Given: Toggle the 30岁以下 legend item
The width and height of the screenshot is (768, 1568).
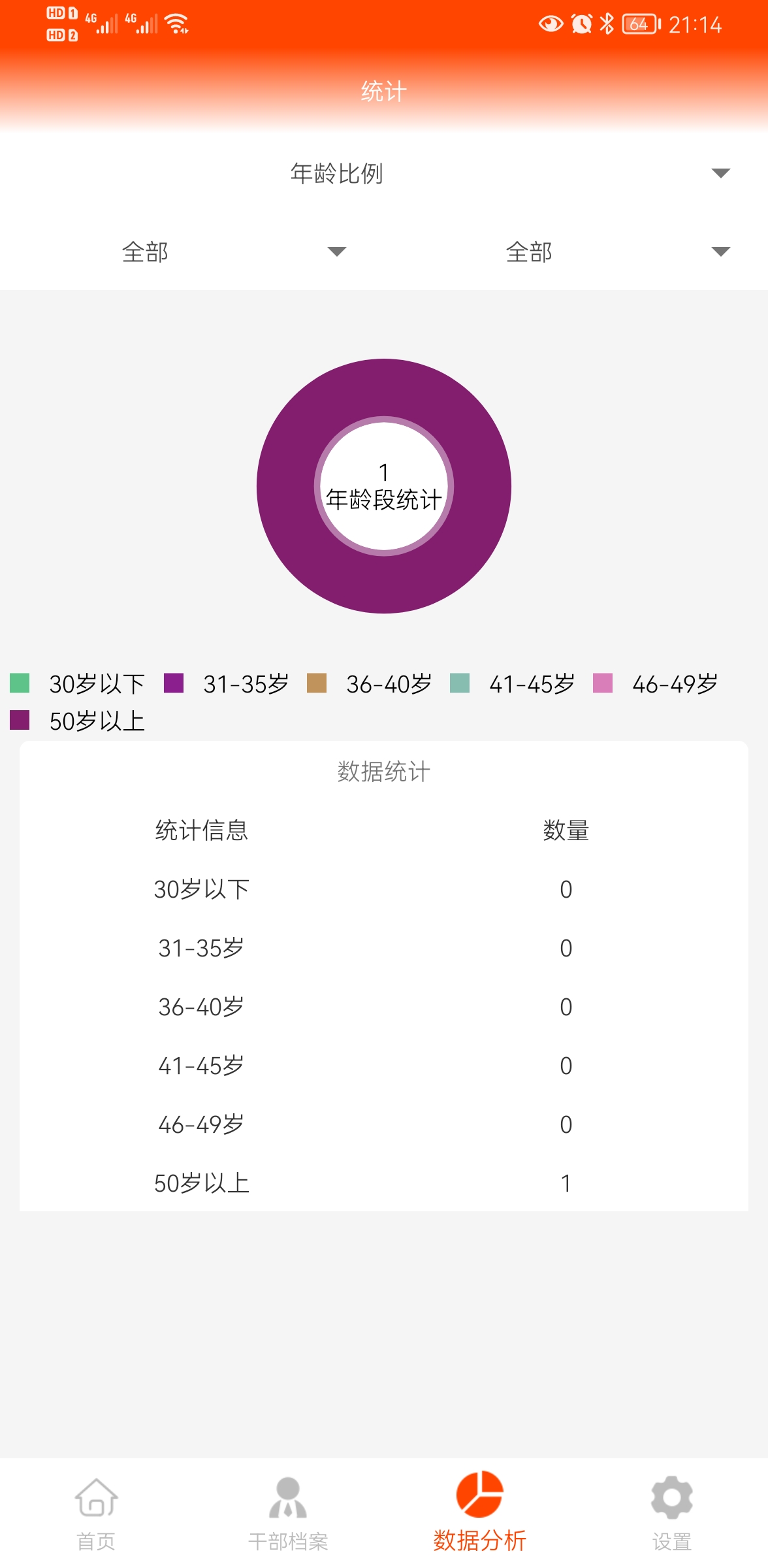Looking at the screenshot, I should coord(78,684).
